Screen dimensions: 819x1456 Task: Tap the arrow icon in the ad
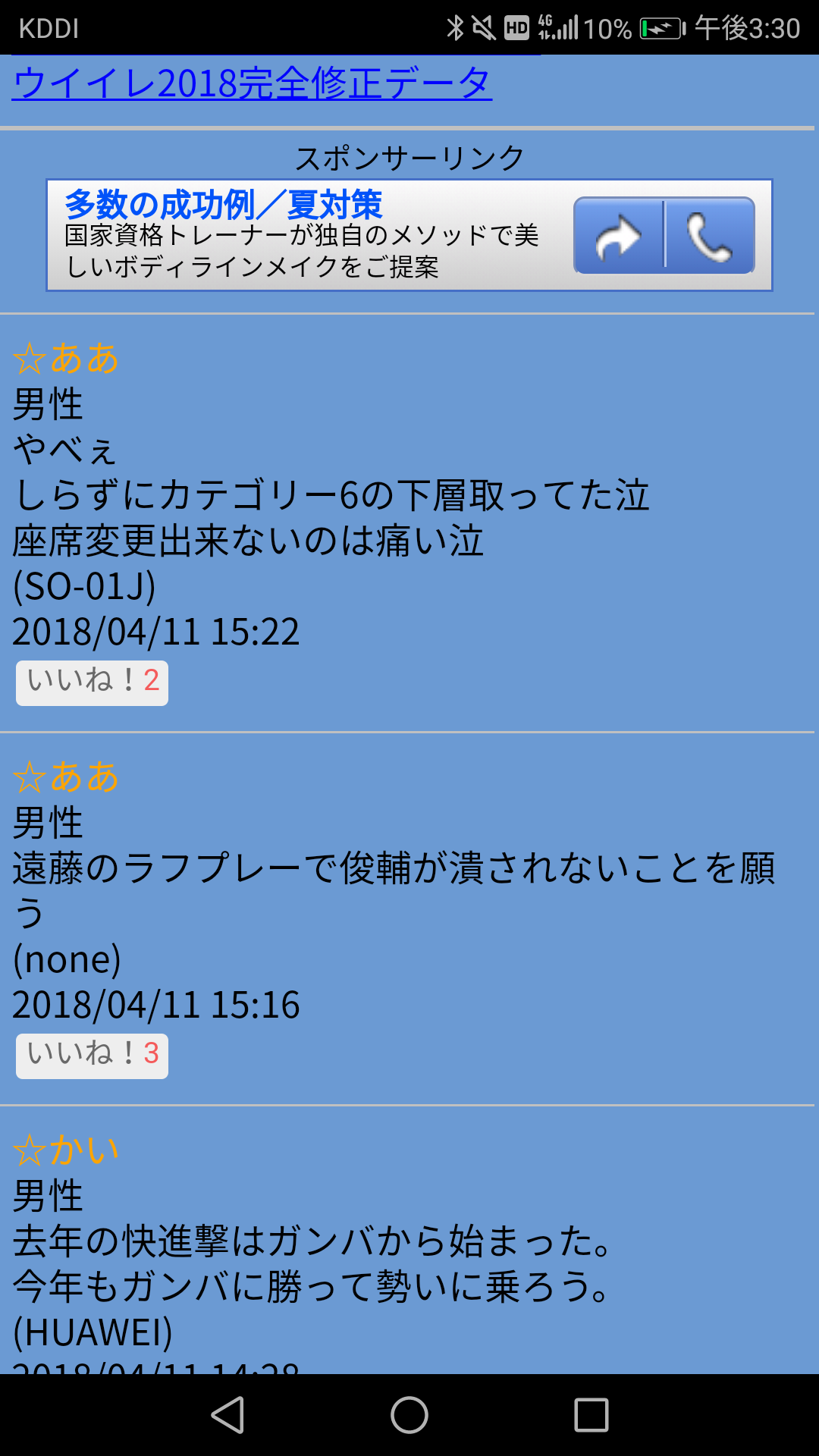tap(619, 236)
